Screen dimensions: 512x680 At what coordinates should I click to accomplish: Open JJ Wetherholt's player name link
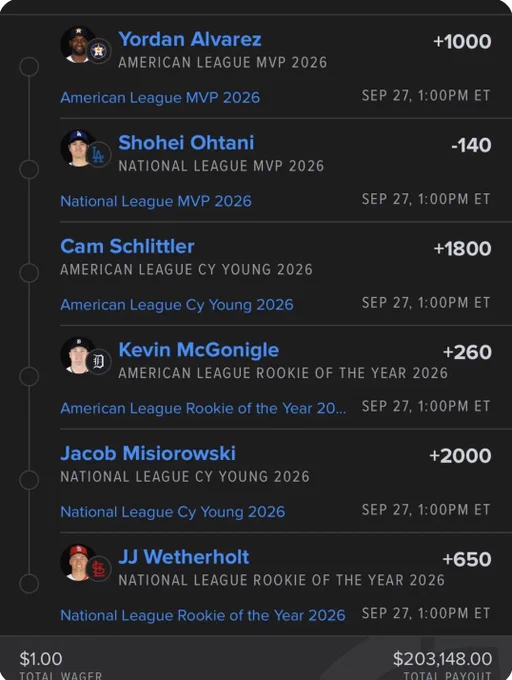[x=184, y=557]
